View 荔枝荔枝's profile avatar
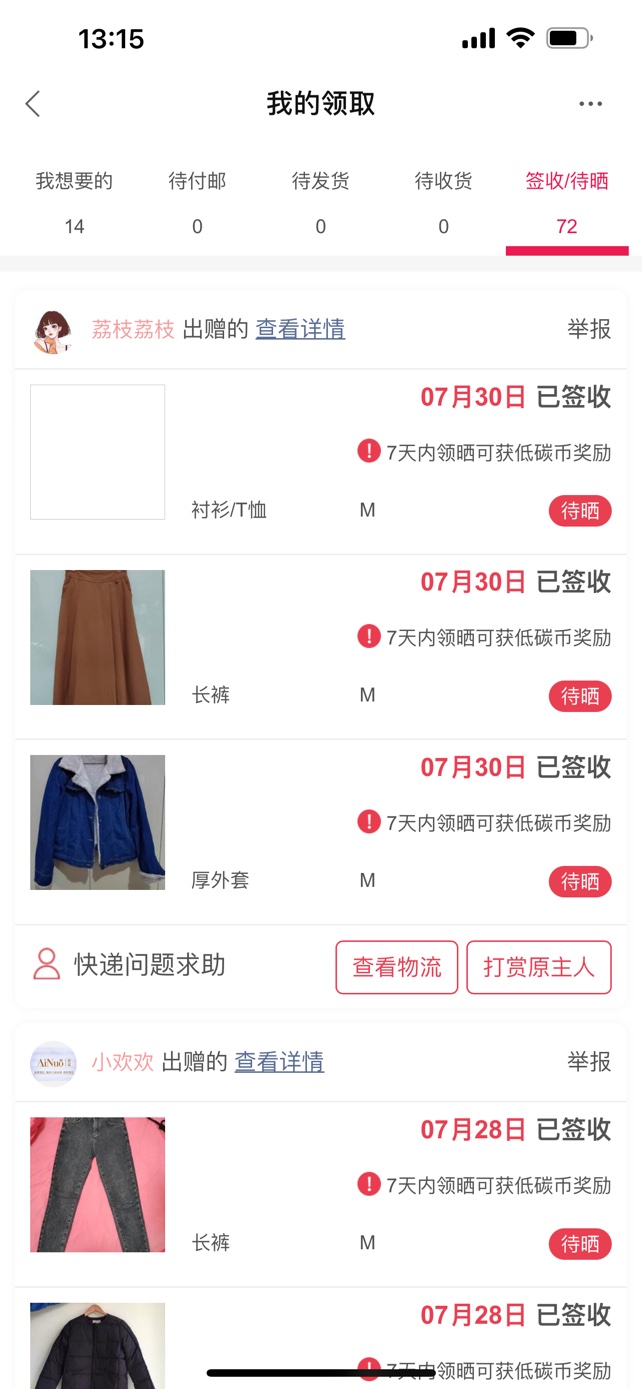Image resolution: width=642 pixels, height=1389 pixels. click(x=54, y=330)
